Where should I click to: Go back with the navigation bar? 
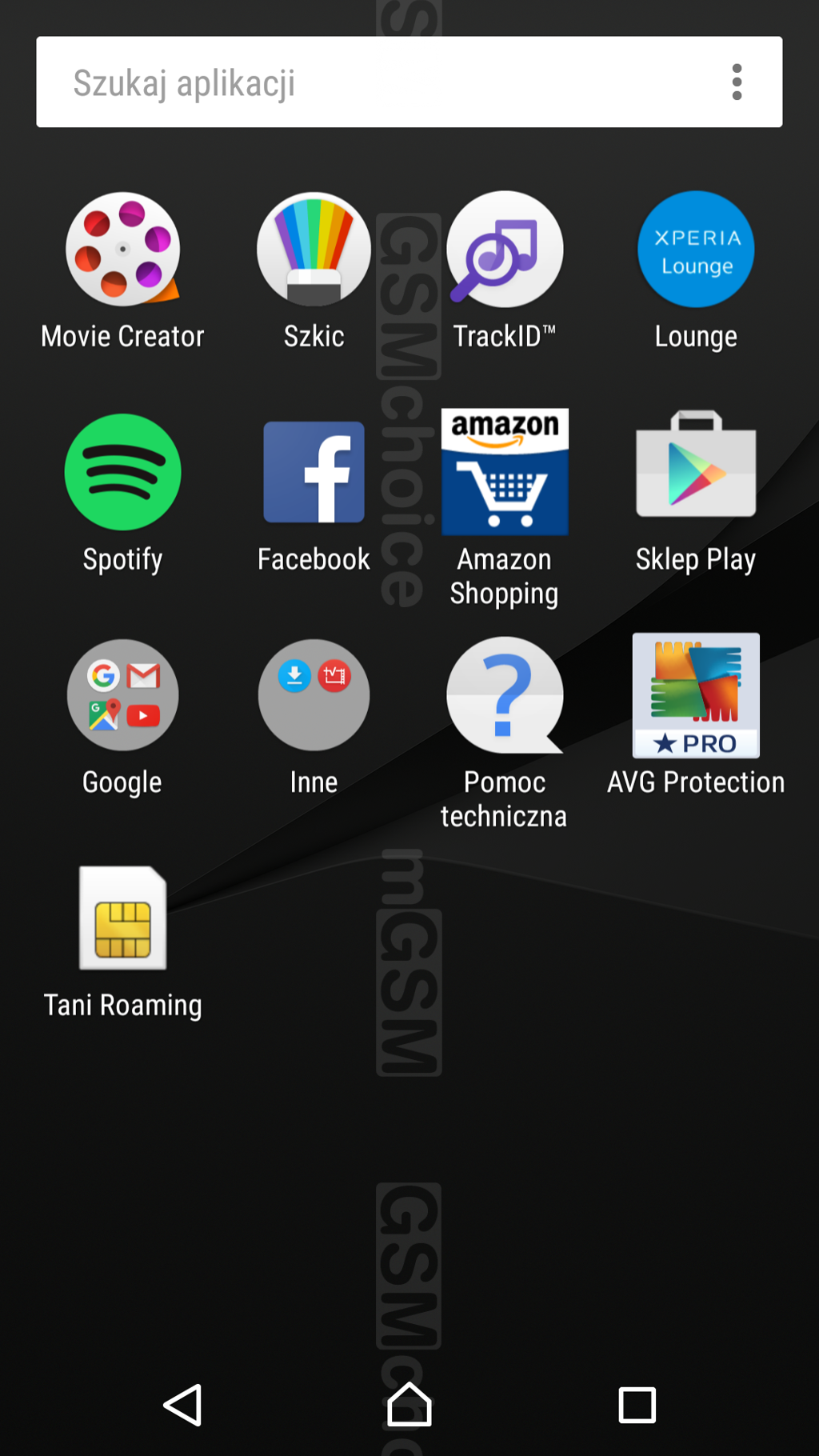point(183,1406)
